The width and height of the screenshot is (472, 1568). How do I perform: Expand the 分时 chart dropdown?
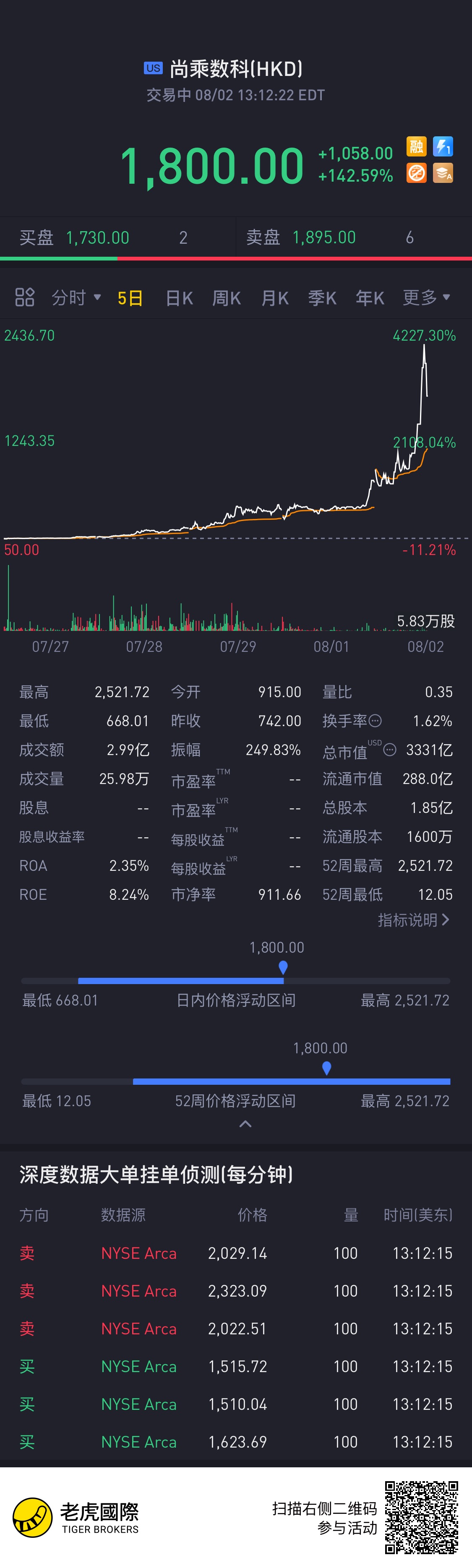76,298
